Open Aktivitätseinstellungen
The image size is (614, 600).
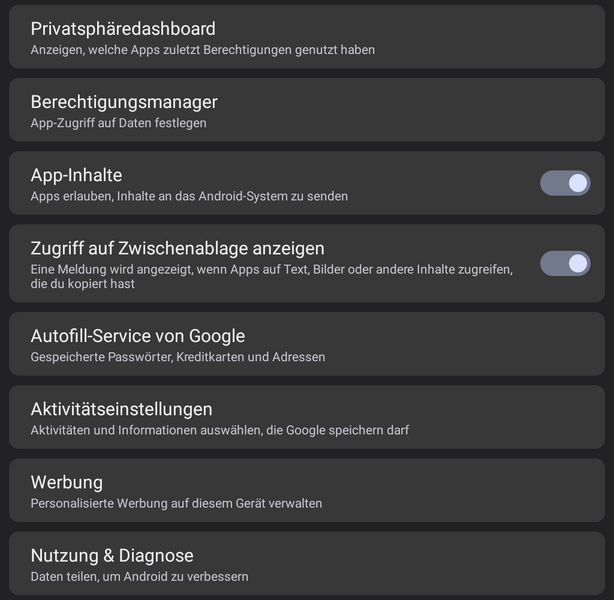pos(306,417)
